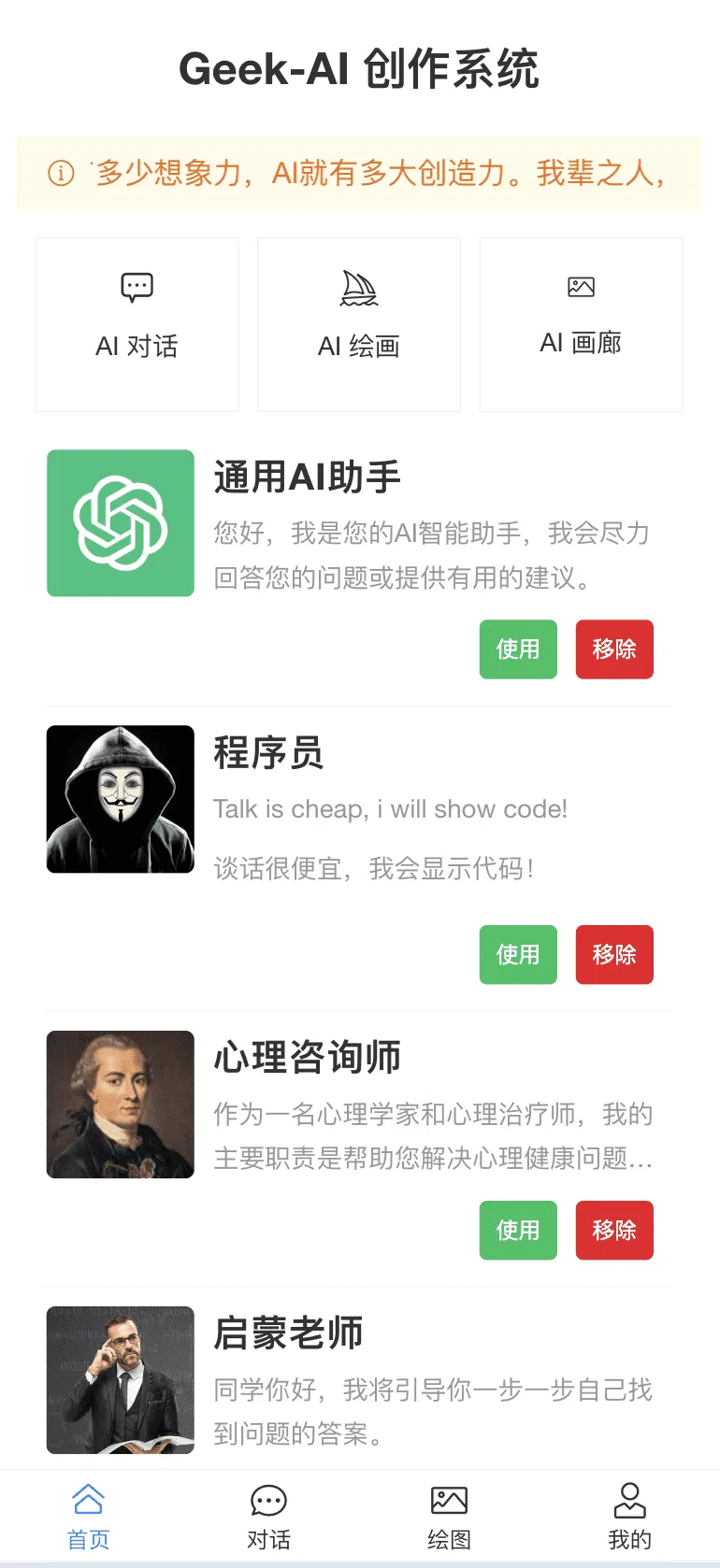Use the 心理咨询师 assistant
The width and height of the screenshot is (720, 1568).
point(518,1231)
